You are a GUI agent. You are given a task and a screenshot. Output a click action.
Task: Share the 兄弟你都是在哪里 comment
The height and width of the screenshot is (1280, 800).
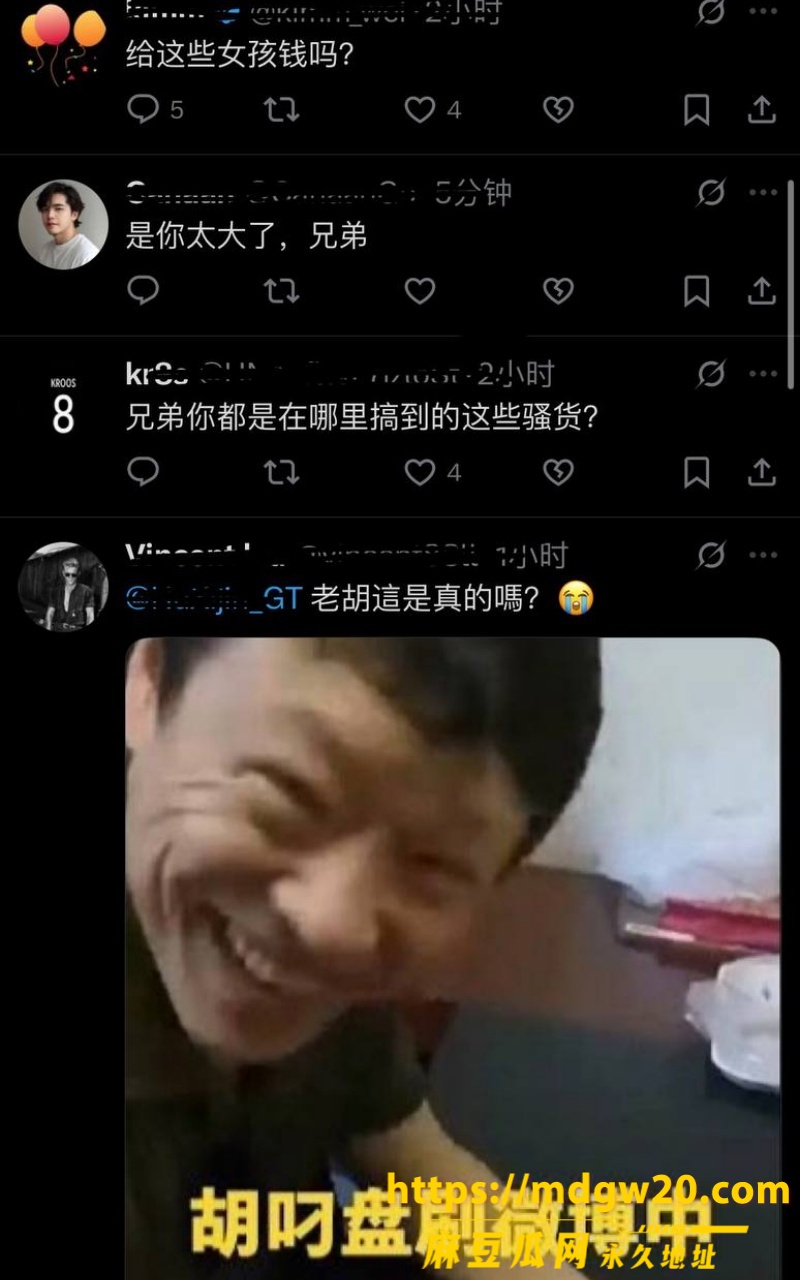[762, 471]
